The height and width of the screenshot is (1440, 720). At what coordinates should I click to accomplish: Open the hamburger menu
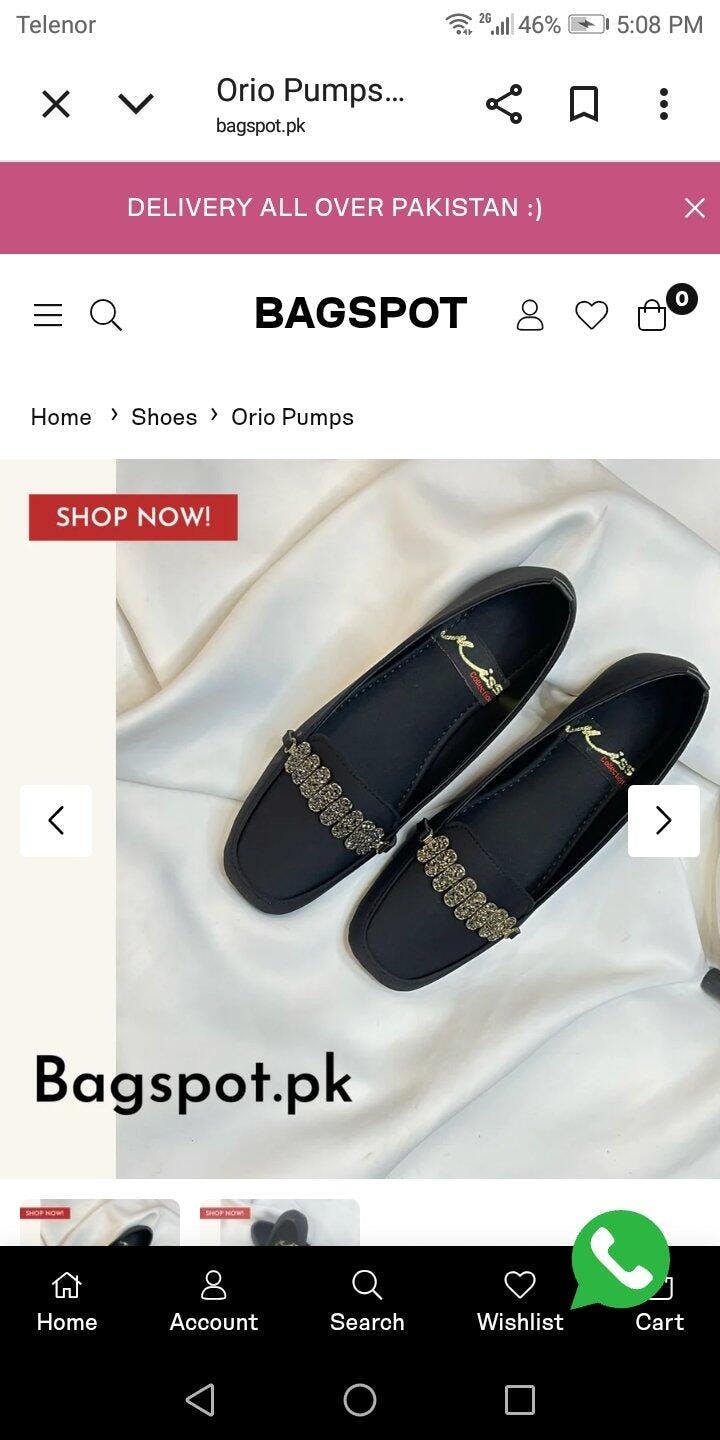[48, 315]
